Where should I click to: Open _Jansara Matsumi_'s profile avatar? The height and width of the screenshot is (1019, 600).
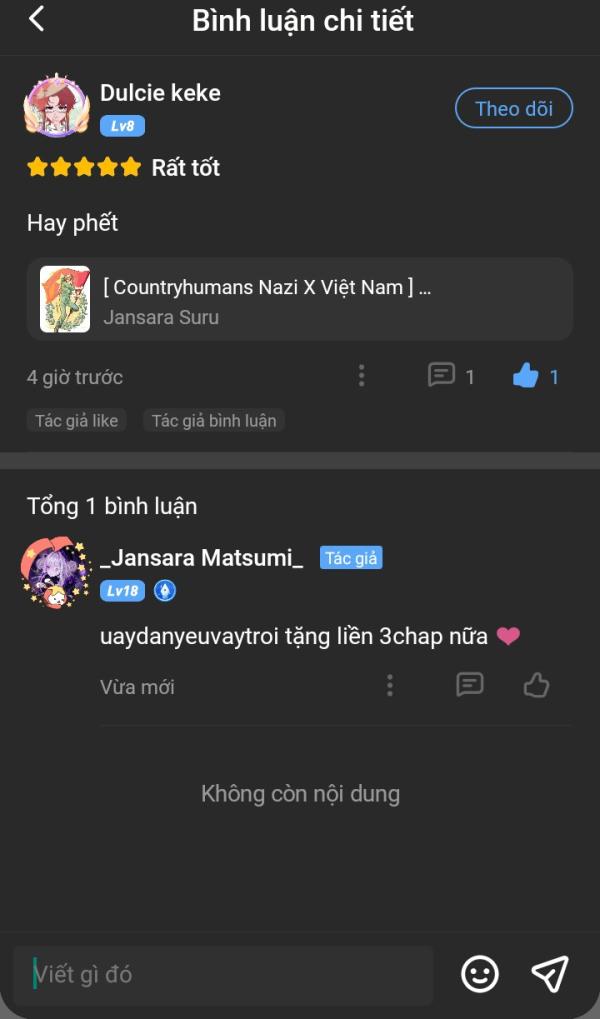tap(57, 572)
